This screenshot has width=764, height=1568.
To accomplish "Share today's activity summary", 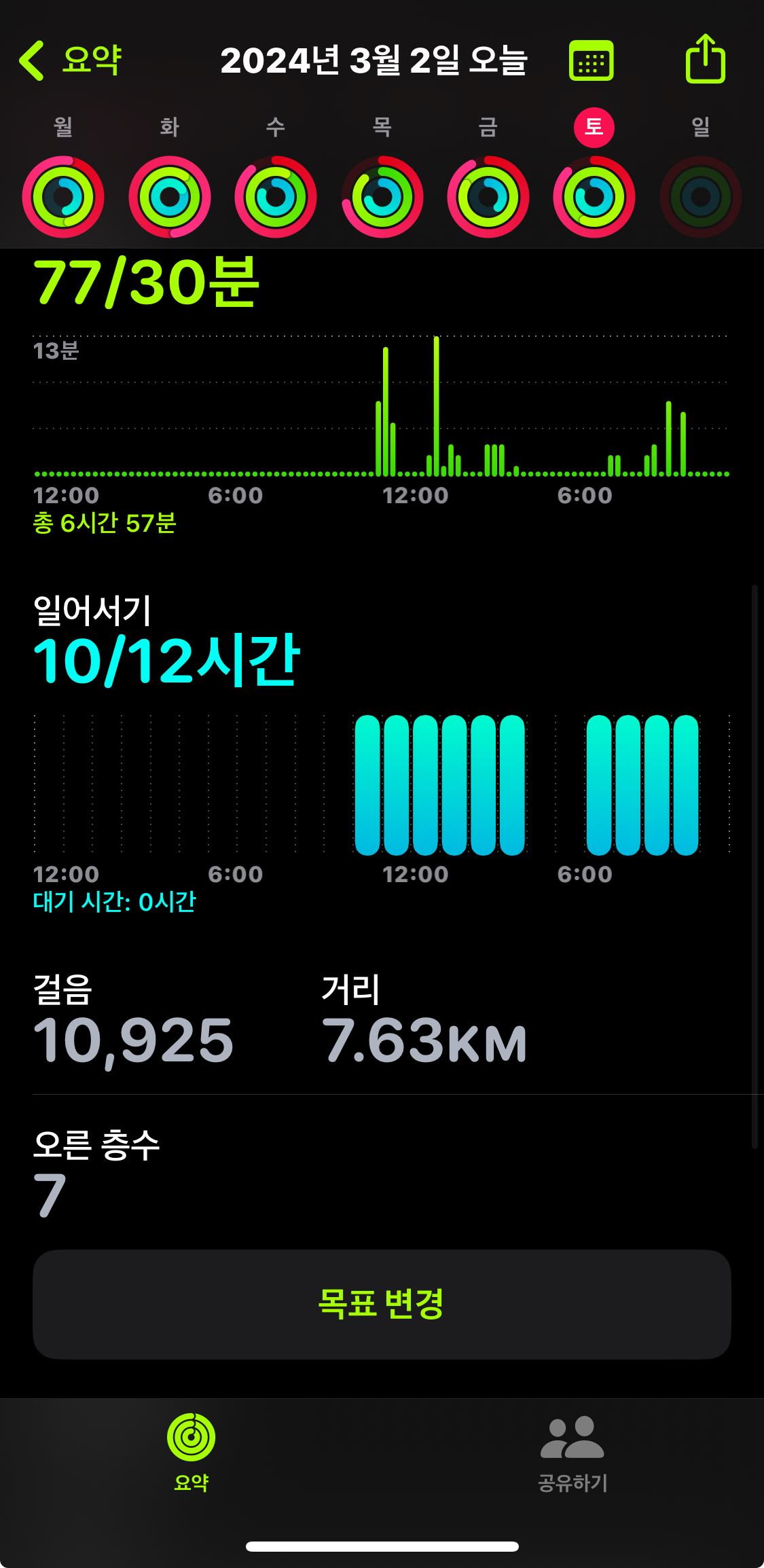I will coord(705,60).
